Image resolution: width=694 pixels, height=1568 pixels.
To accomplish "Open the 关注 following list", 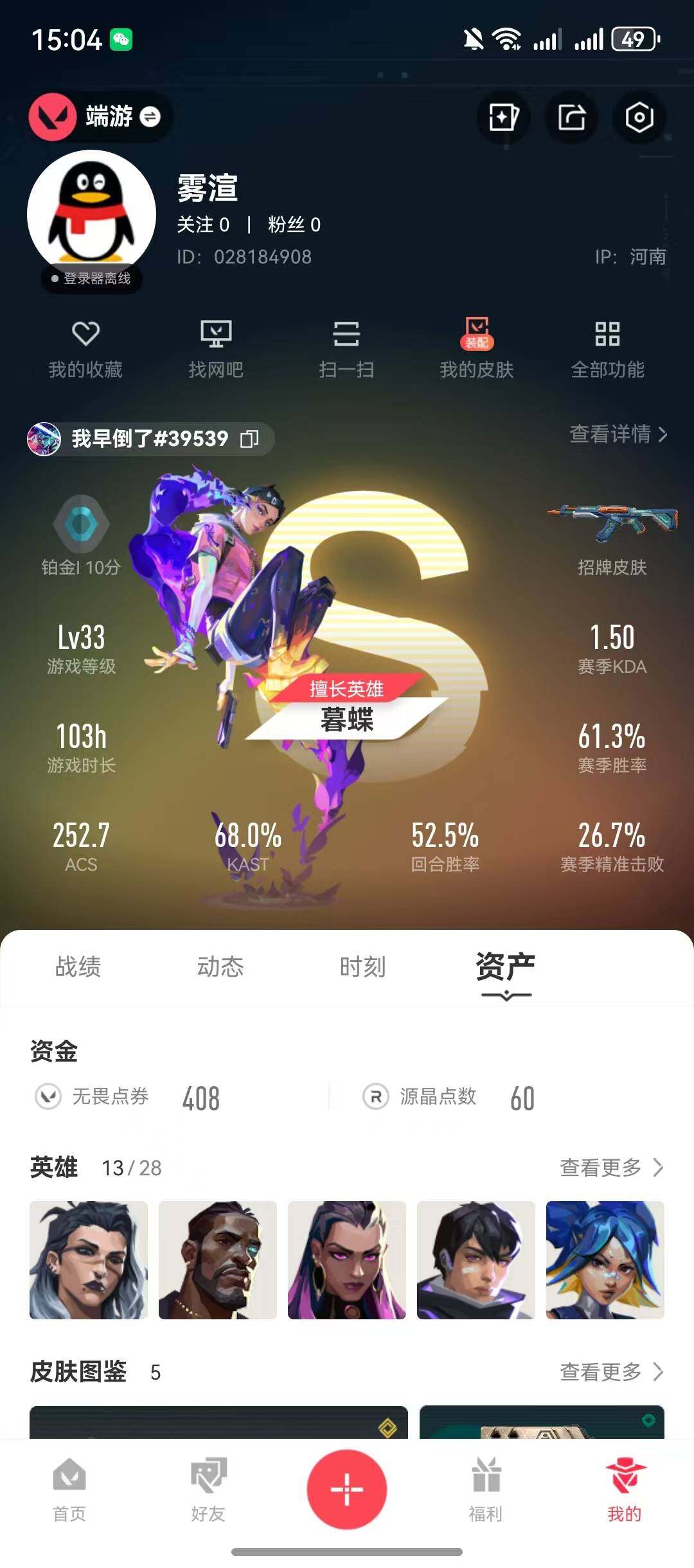I will coord(204,225).
